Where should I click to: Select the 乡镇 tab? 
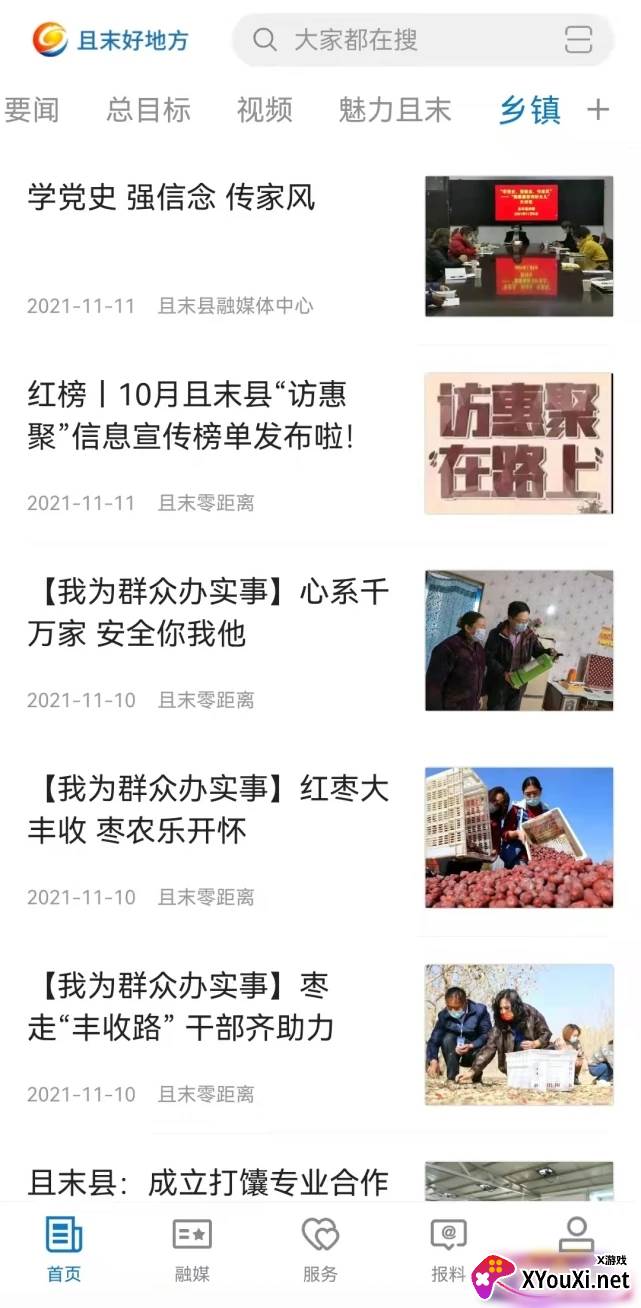click(530, 110)
